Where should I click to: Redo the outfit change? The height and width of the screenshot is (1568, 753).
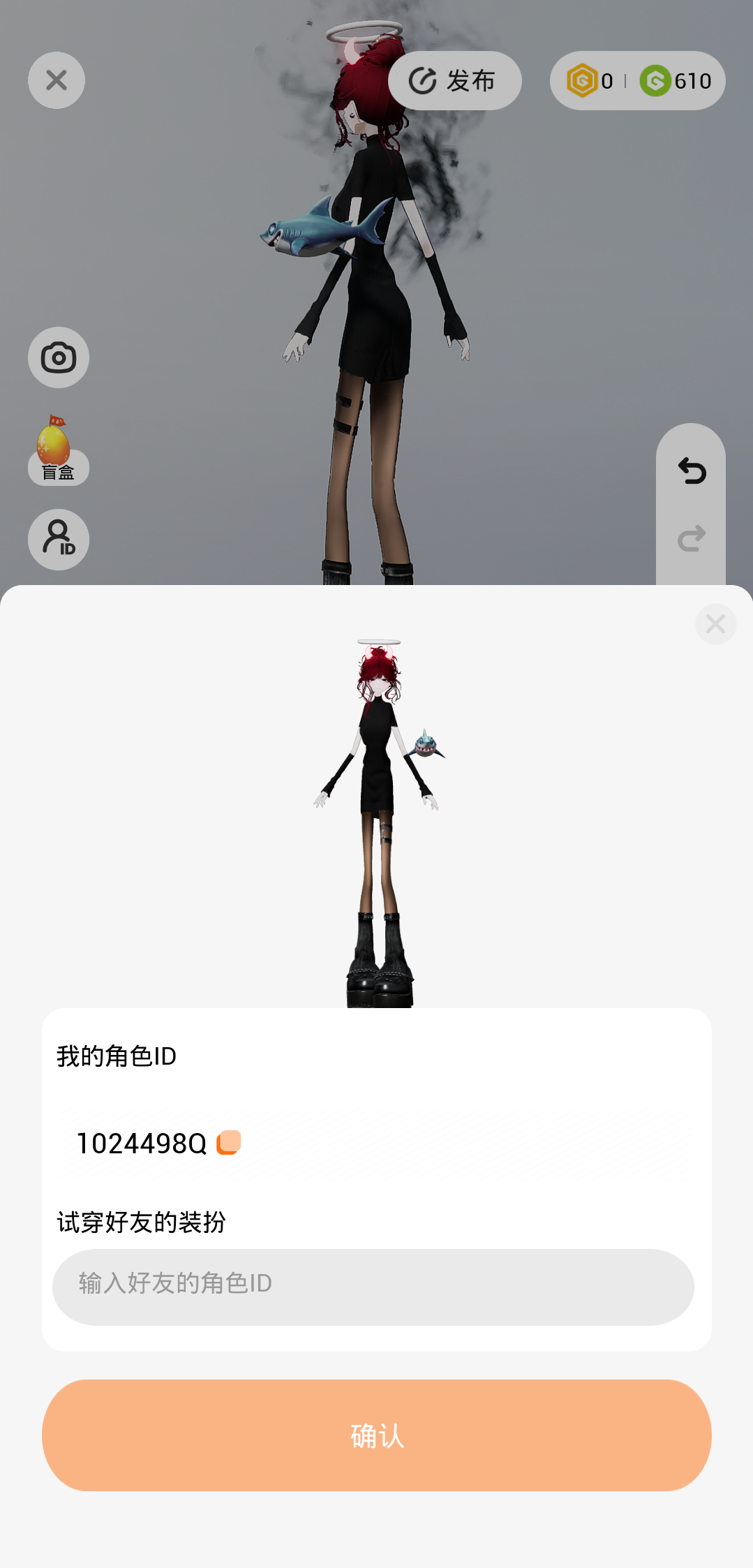tap(692, 539)
